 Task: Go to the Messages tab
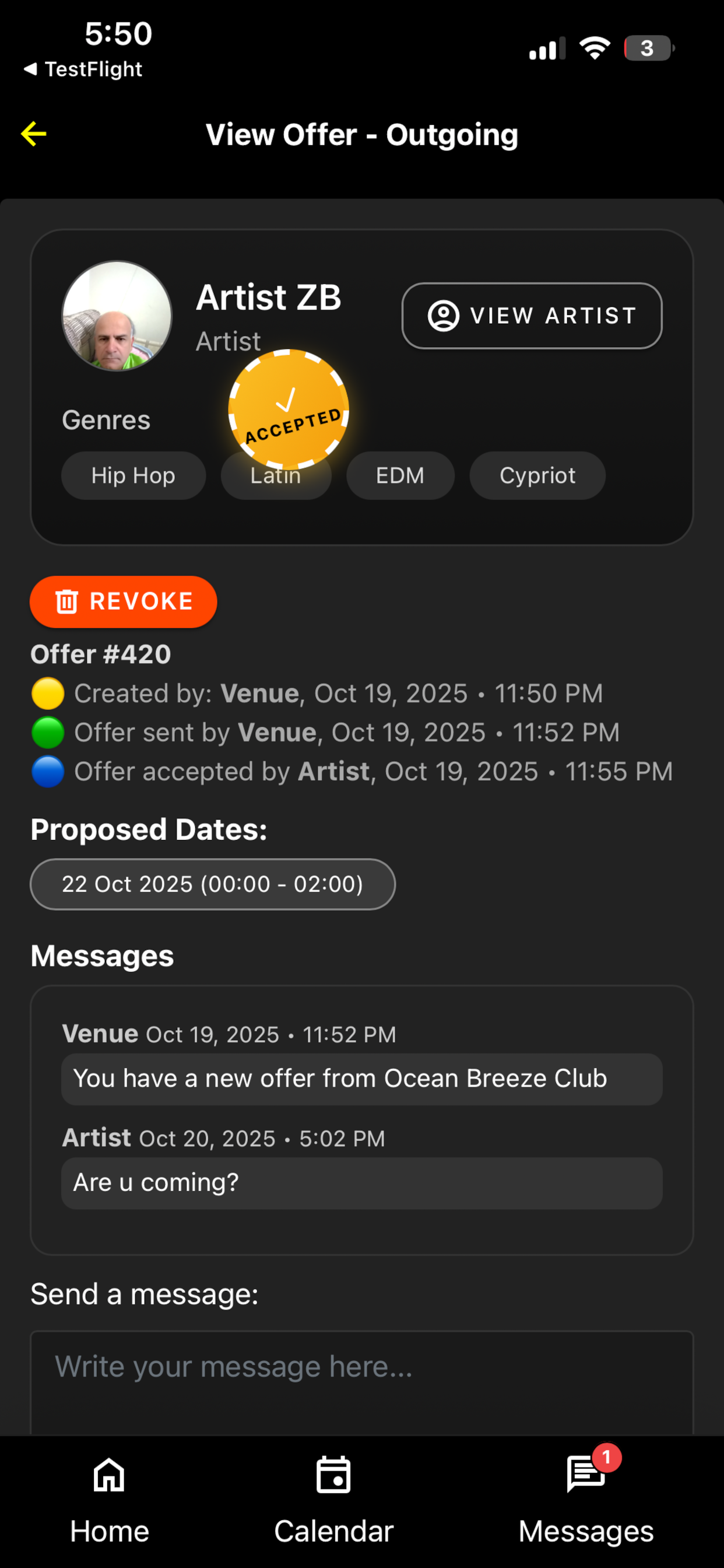click(x=585, y=1500)
